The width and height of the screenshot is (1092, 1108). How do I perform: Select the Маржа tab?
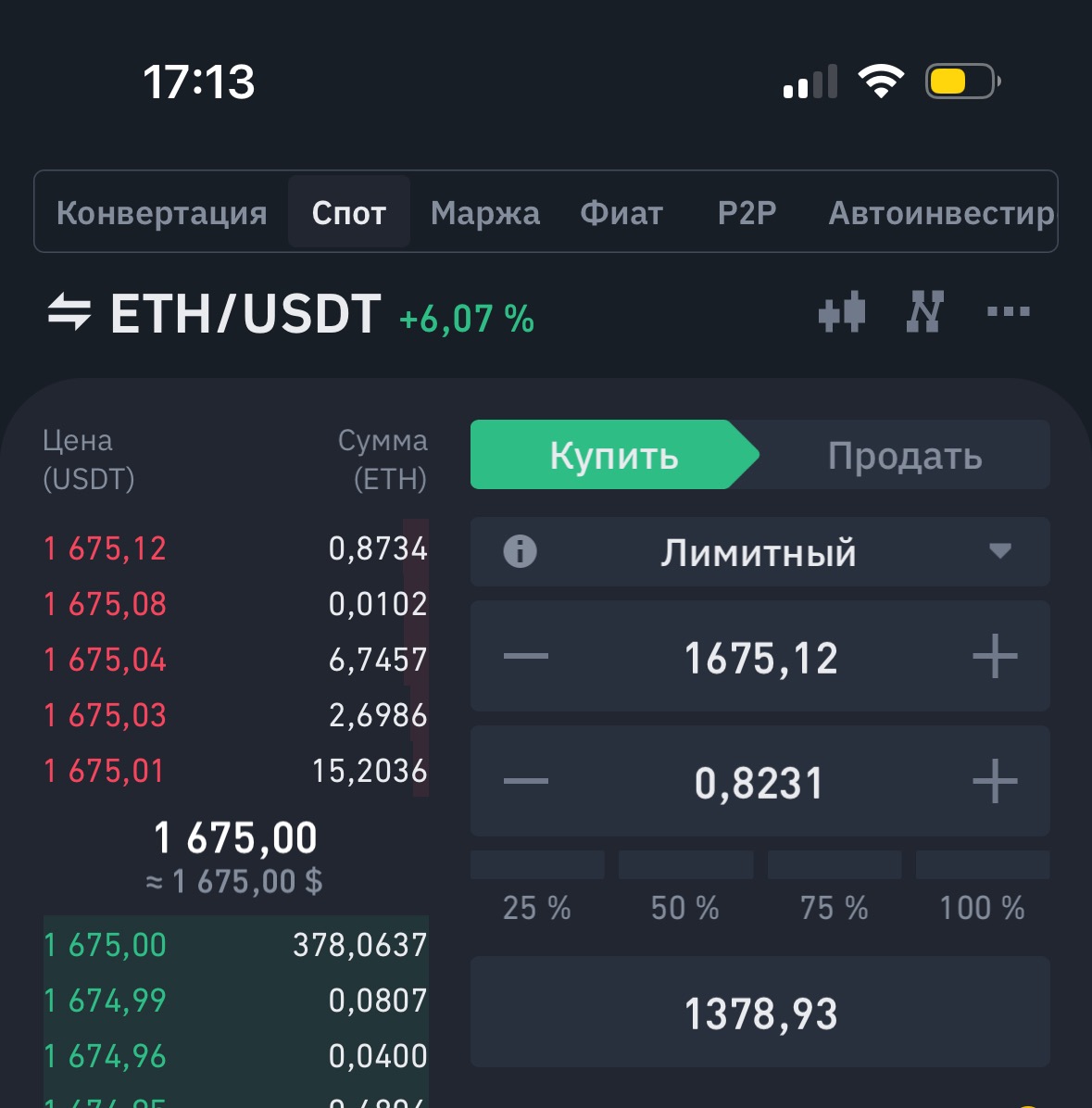click(484, 213)
